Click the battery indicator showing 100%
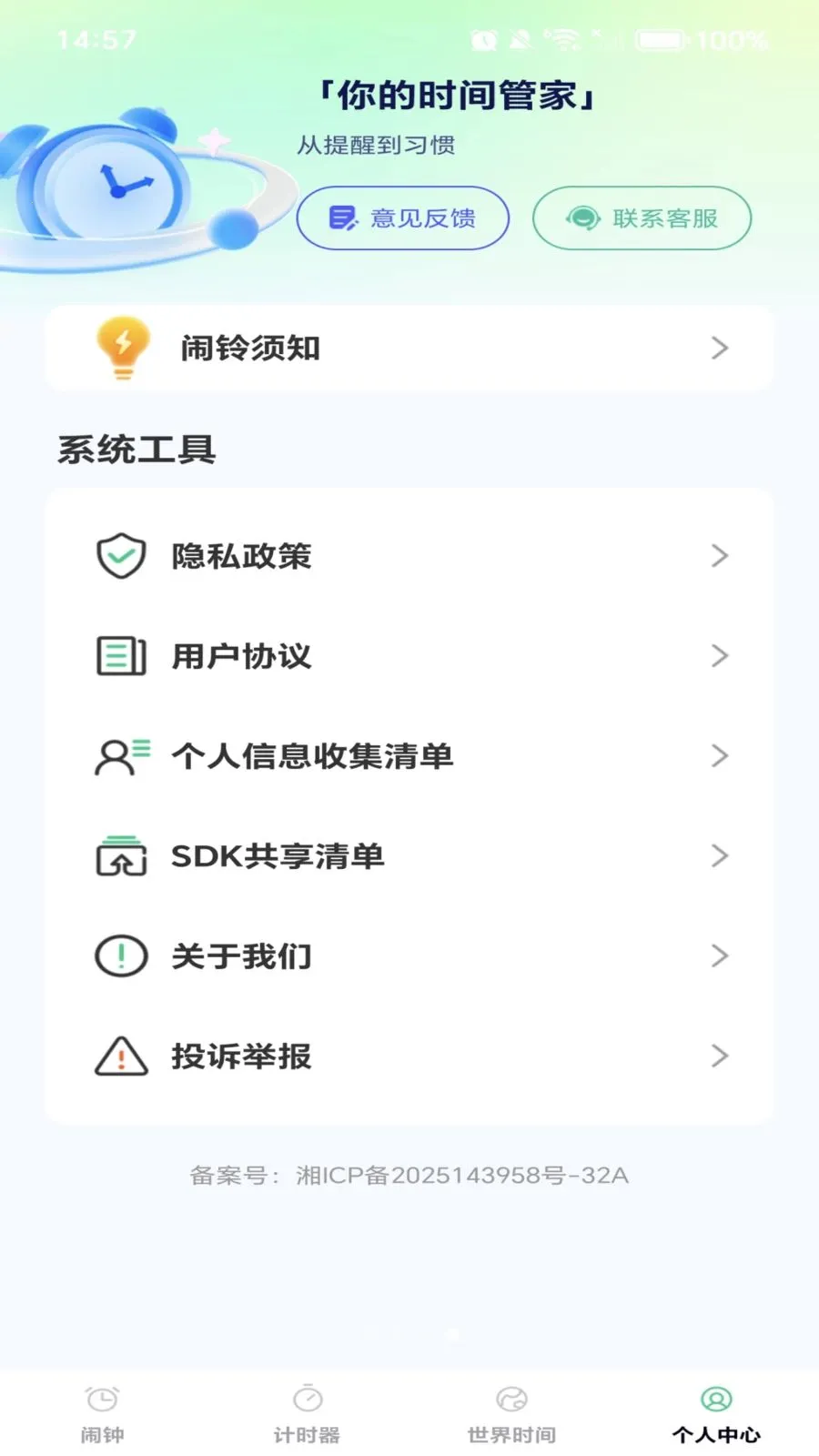819x1456 pixels. pos(658,40)
